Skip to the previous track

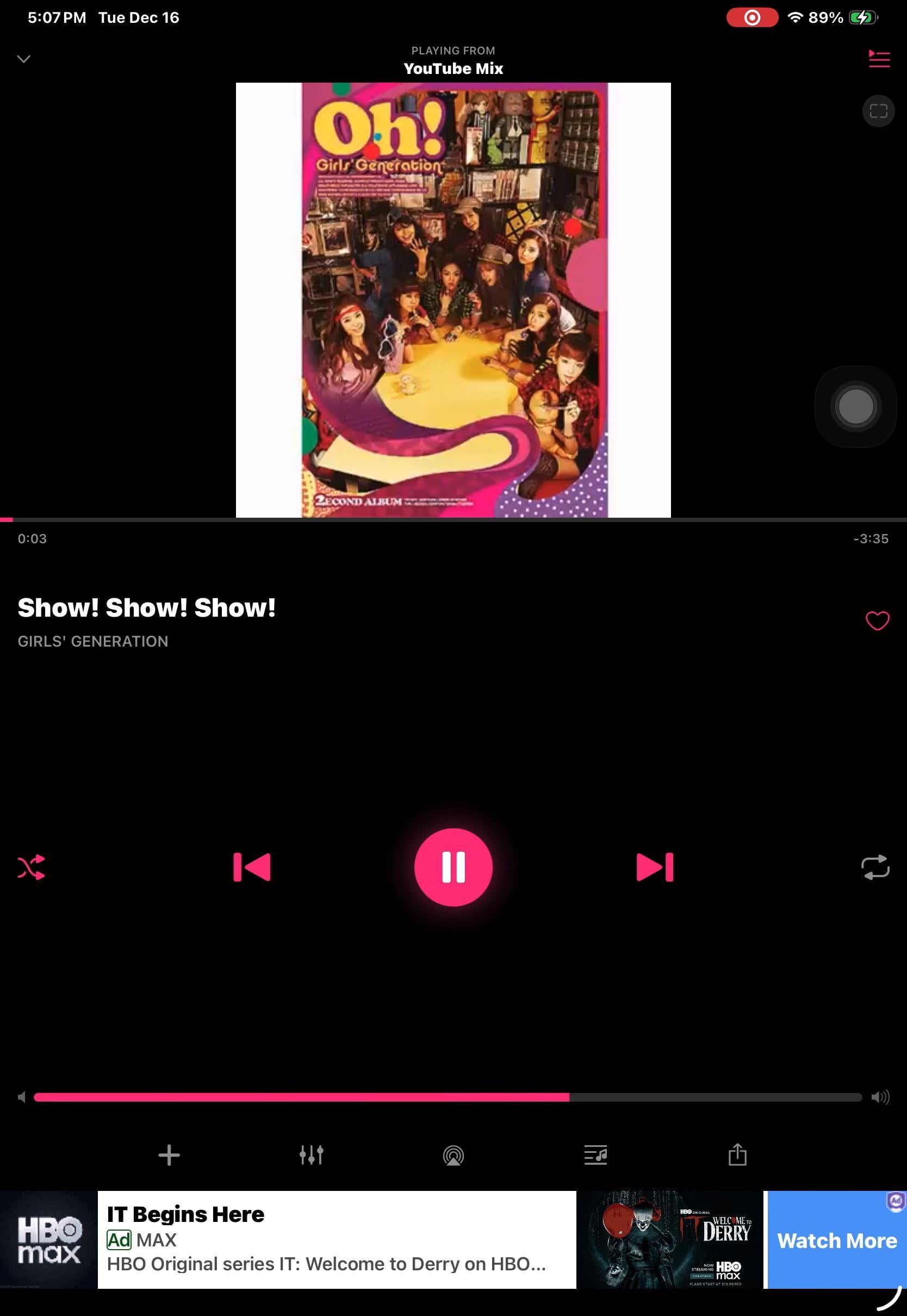[252, 867]
